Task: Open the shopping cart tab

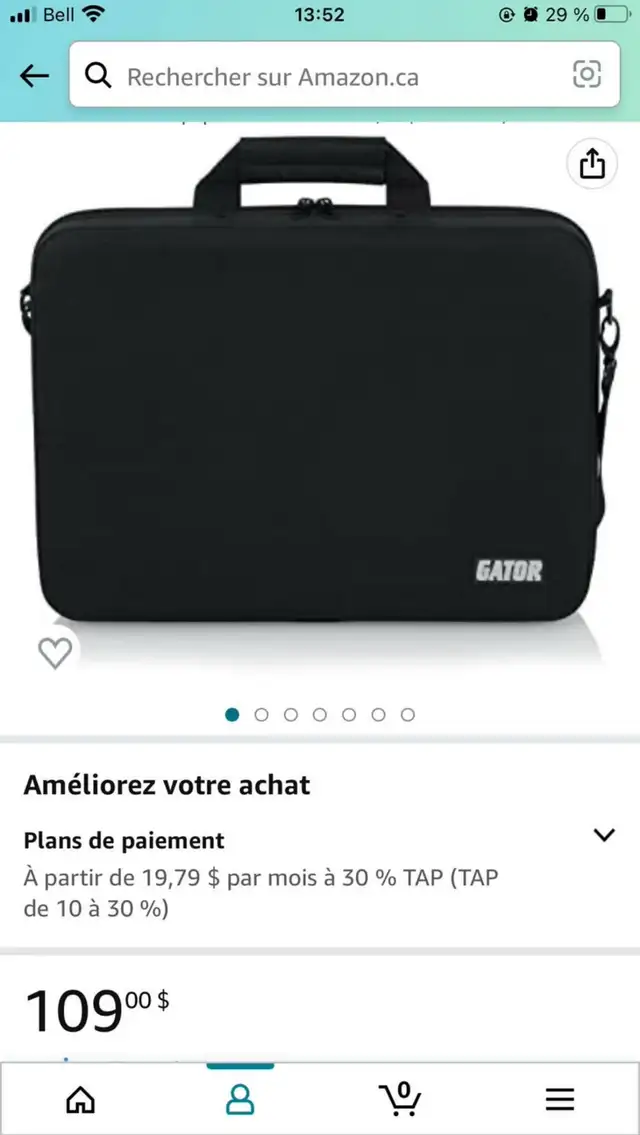Action: 400,1099
